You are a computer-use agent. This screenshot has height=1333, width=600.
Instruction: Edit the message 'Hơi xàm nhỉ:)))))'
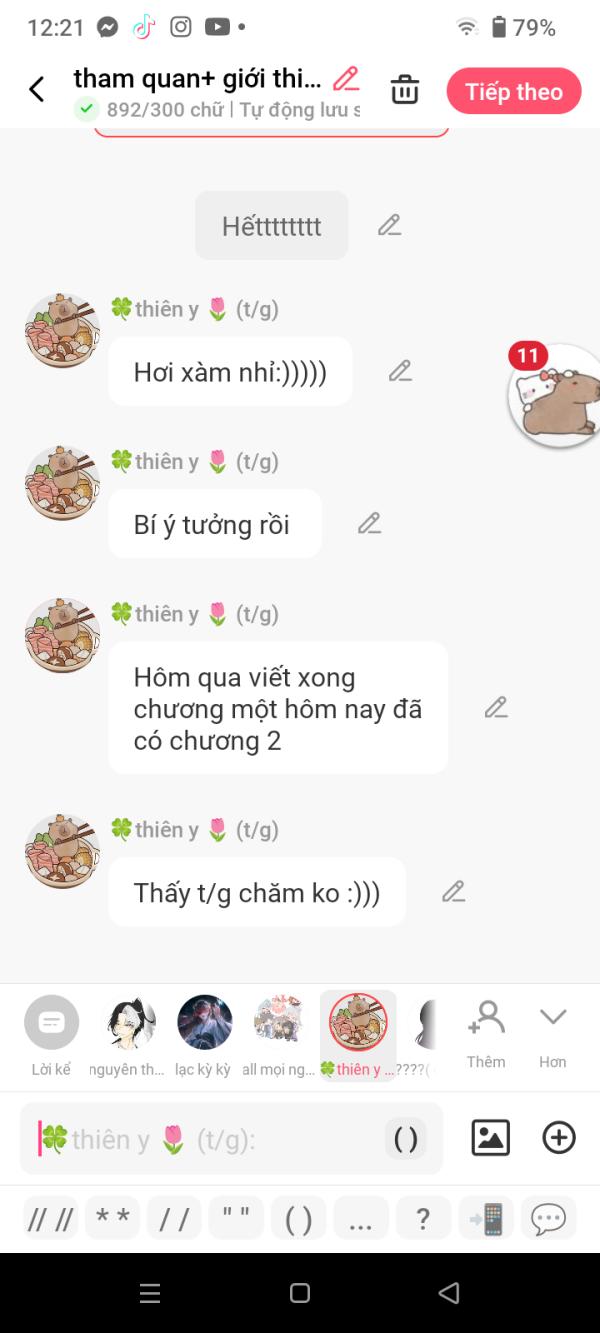click(400, 371)
